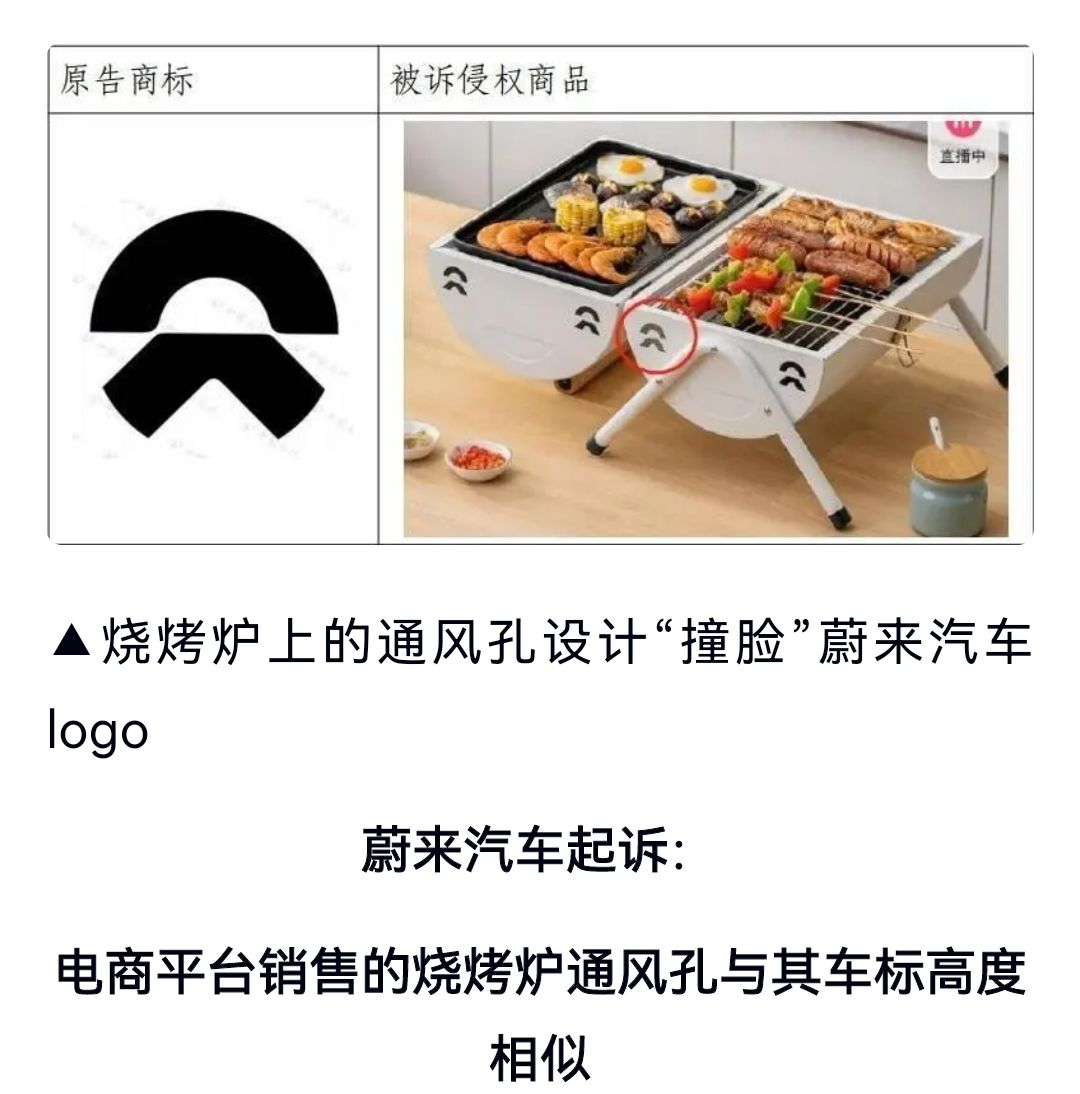Open the trademark comparison image in the article
Viewport: 1080px width, 1094px height.
(x=540, y=295)
